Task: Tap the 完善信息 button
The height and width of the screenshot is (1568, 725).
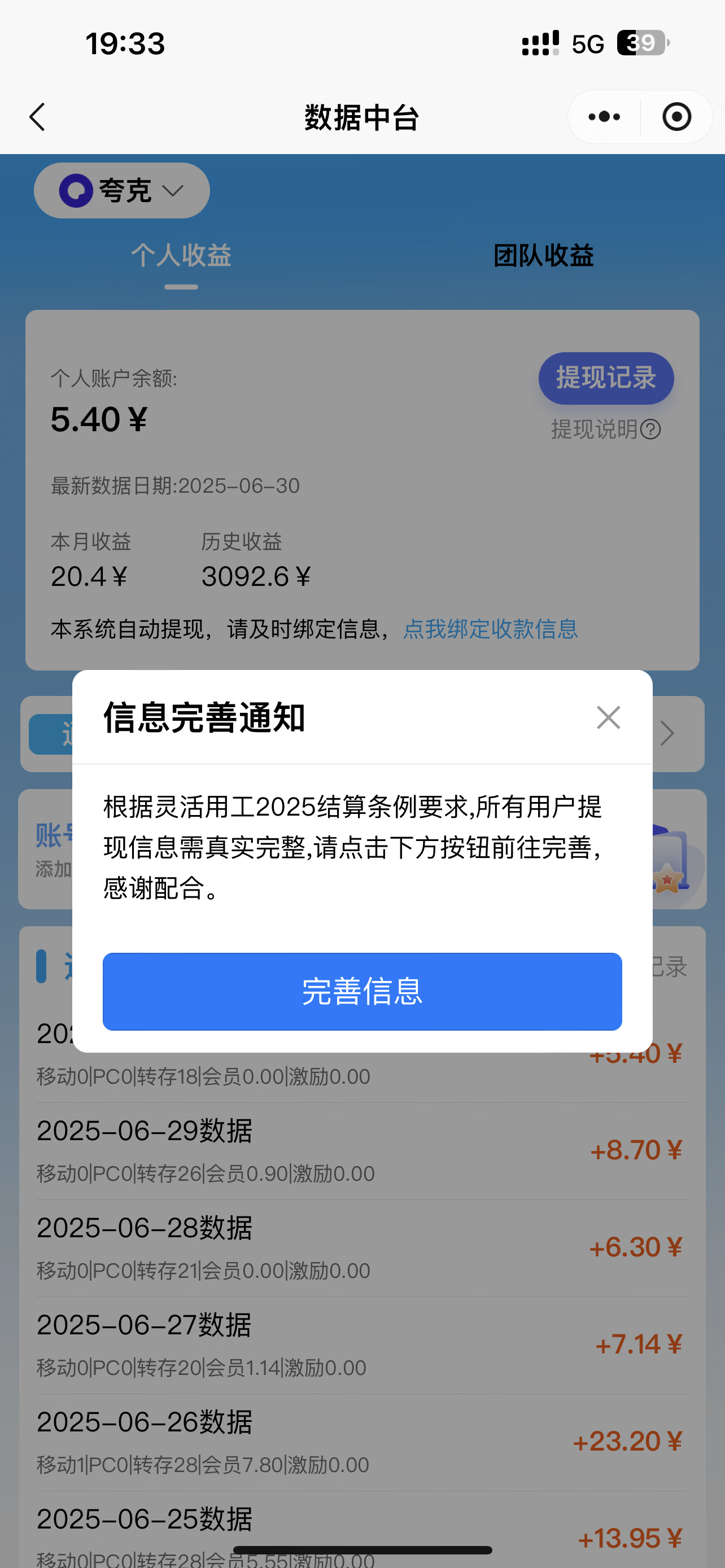Action: (362, 991)
